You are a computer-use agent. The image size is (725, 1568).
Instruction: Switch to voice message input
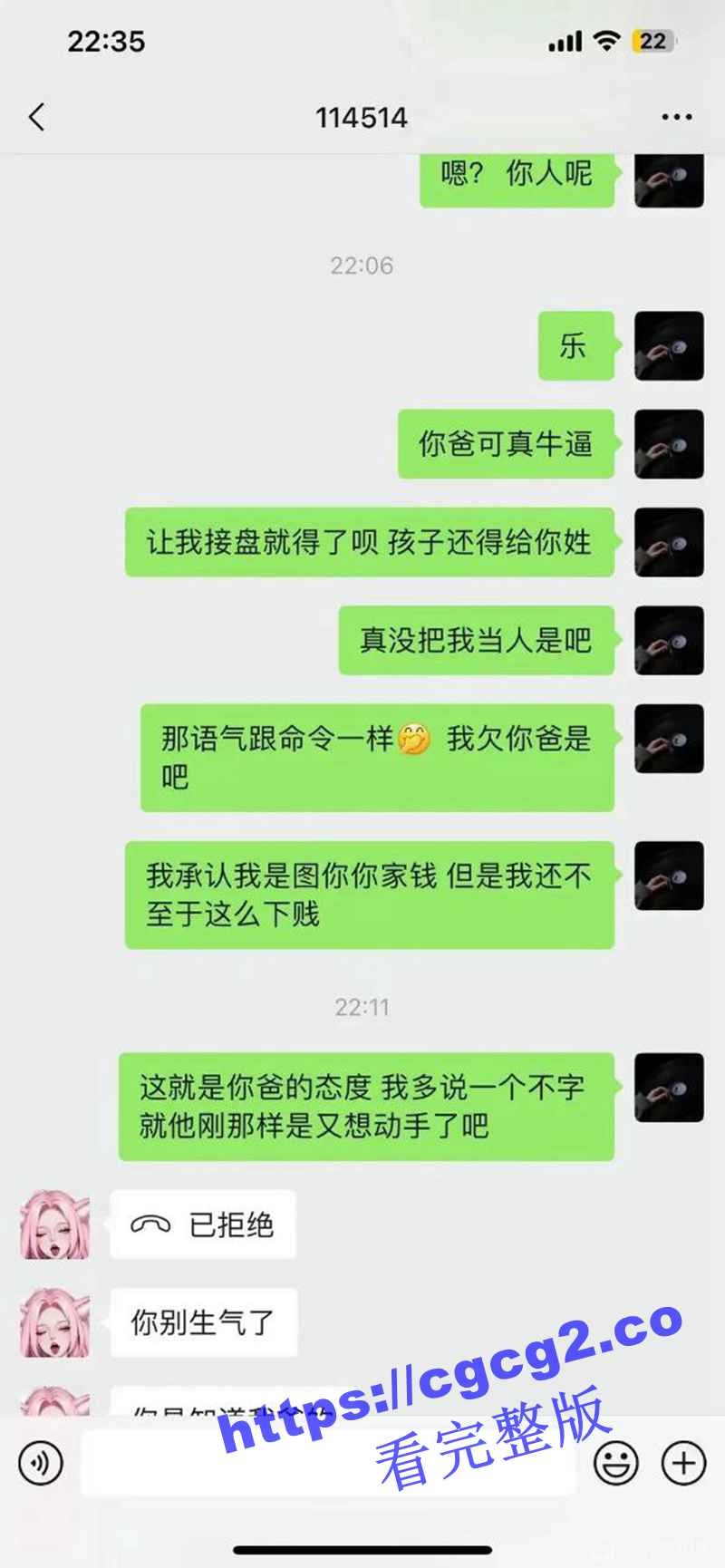(41, 1462)
